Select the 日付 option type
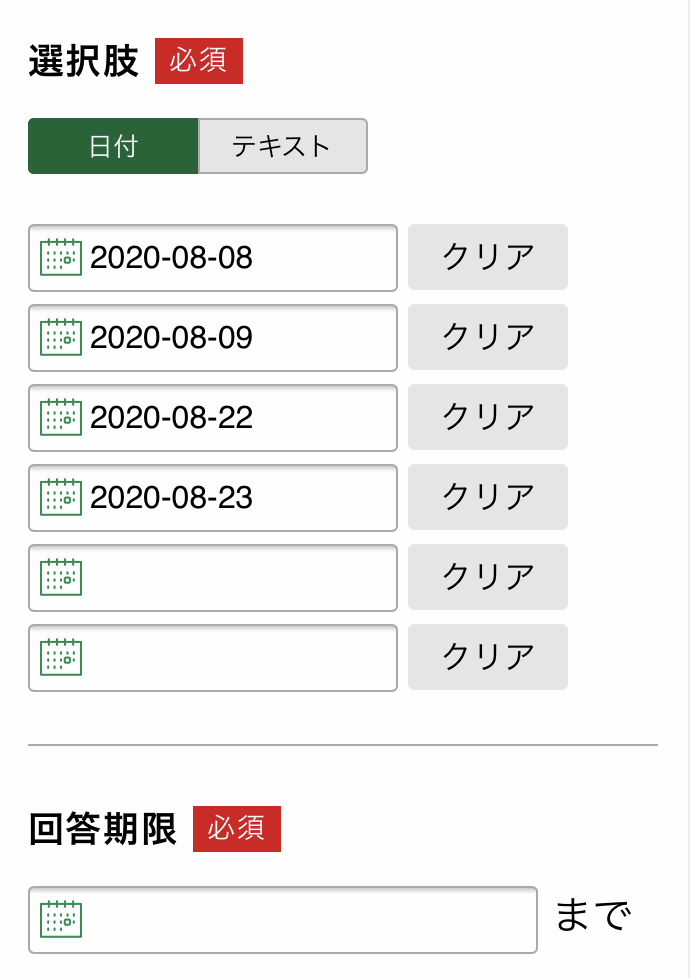Viewport: 690px width, 978px height. tap(113, 146)
